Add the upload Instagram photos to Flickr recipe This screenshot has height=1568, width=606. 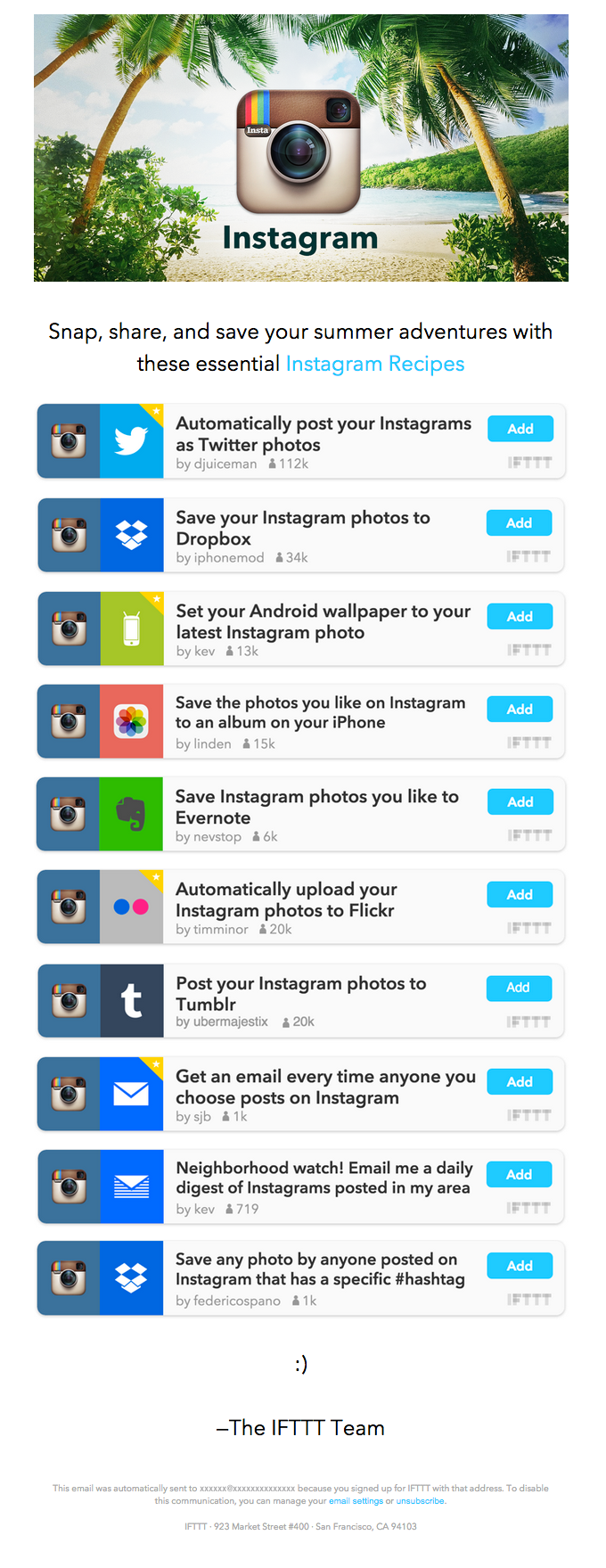(x=520, y=895)
